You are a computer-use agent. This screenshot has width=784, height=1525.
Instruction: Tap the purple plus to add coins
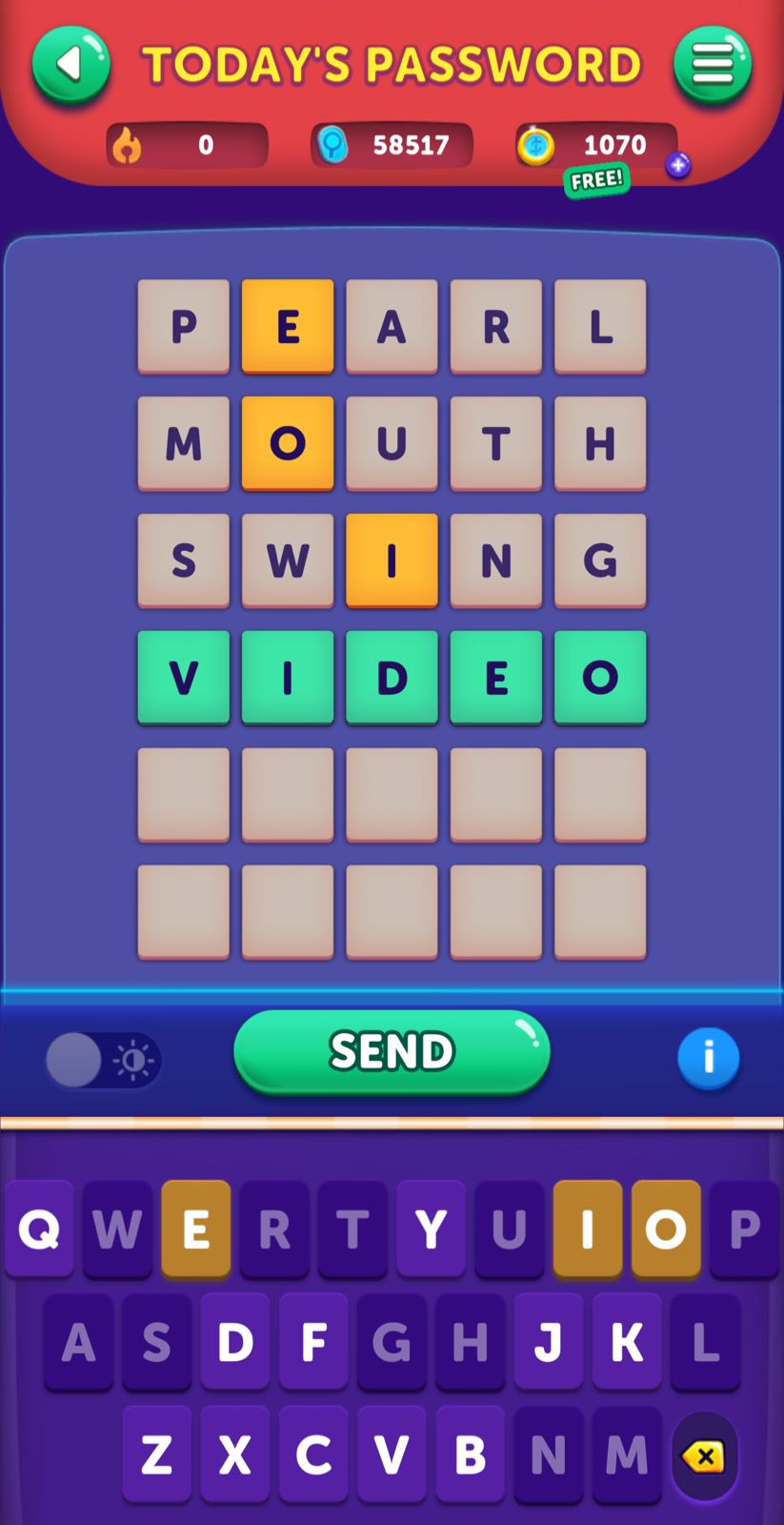[x=677, y=165]
